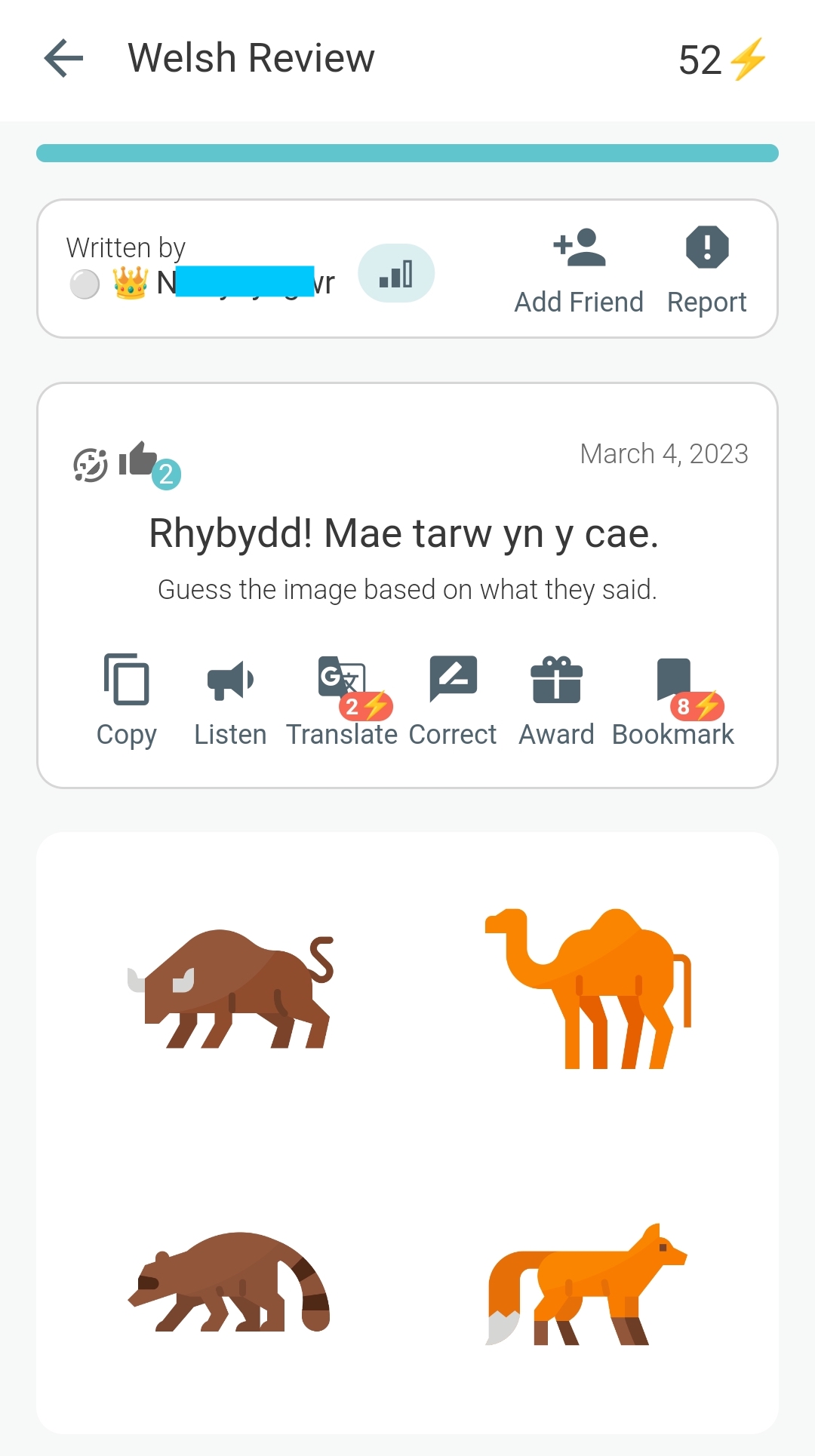Tap the laughing emoji reaction icon

[x=91, y=465]
